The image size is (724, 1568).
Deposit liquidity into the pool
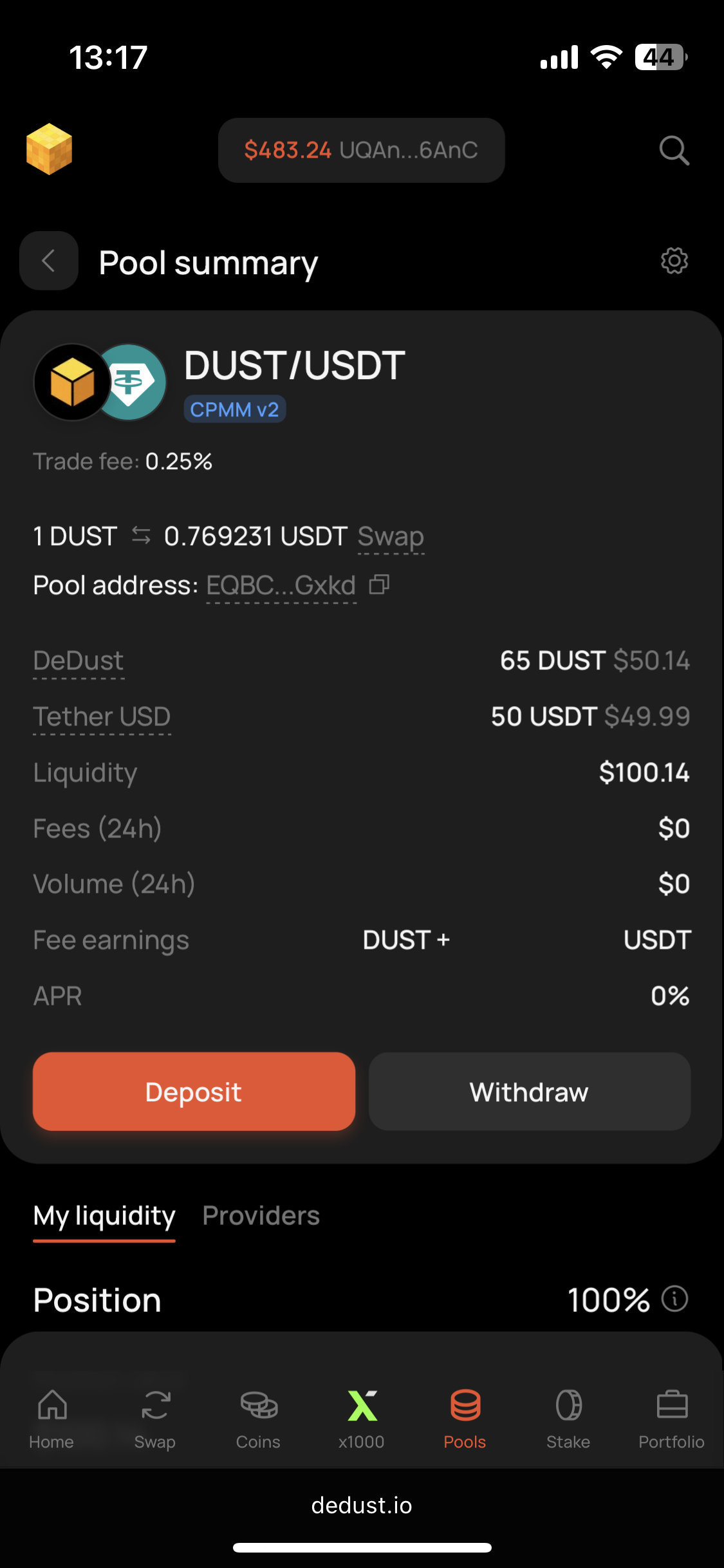(x=194, y=1092)
